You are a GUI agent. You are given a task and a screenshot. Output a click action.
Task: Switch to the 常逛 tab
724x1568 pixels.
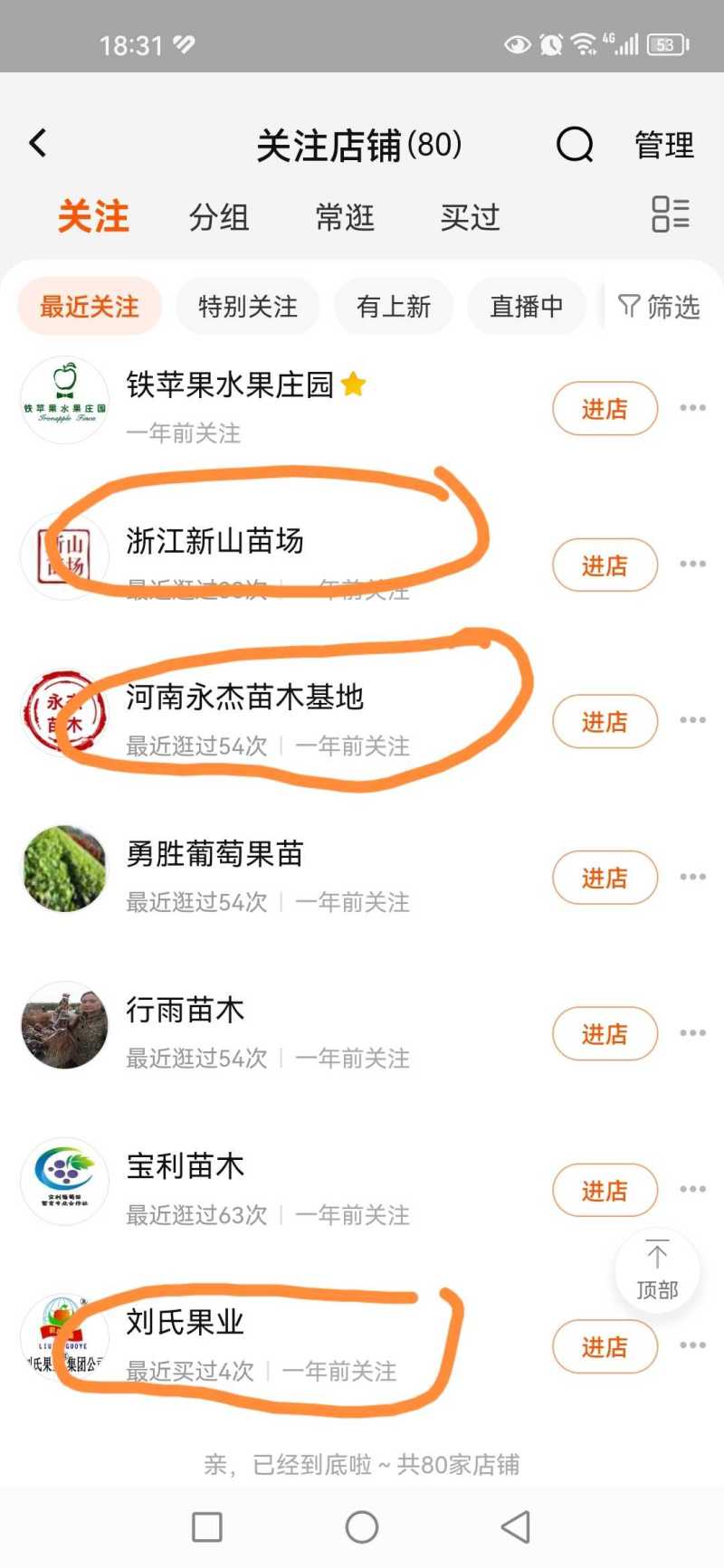point(345,217)
